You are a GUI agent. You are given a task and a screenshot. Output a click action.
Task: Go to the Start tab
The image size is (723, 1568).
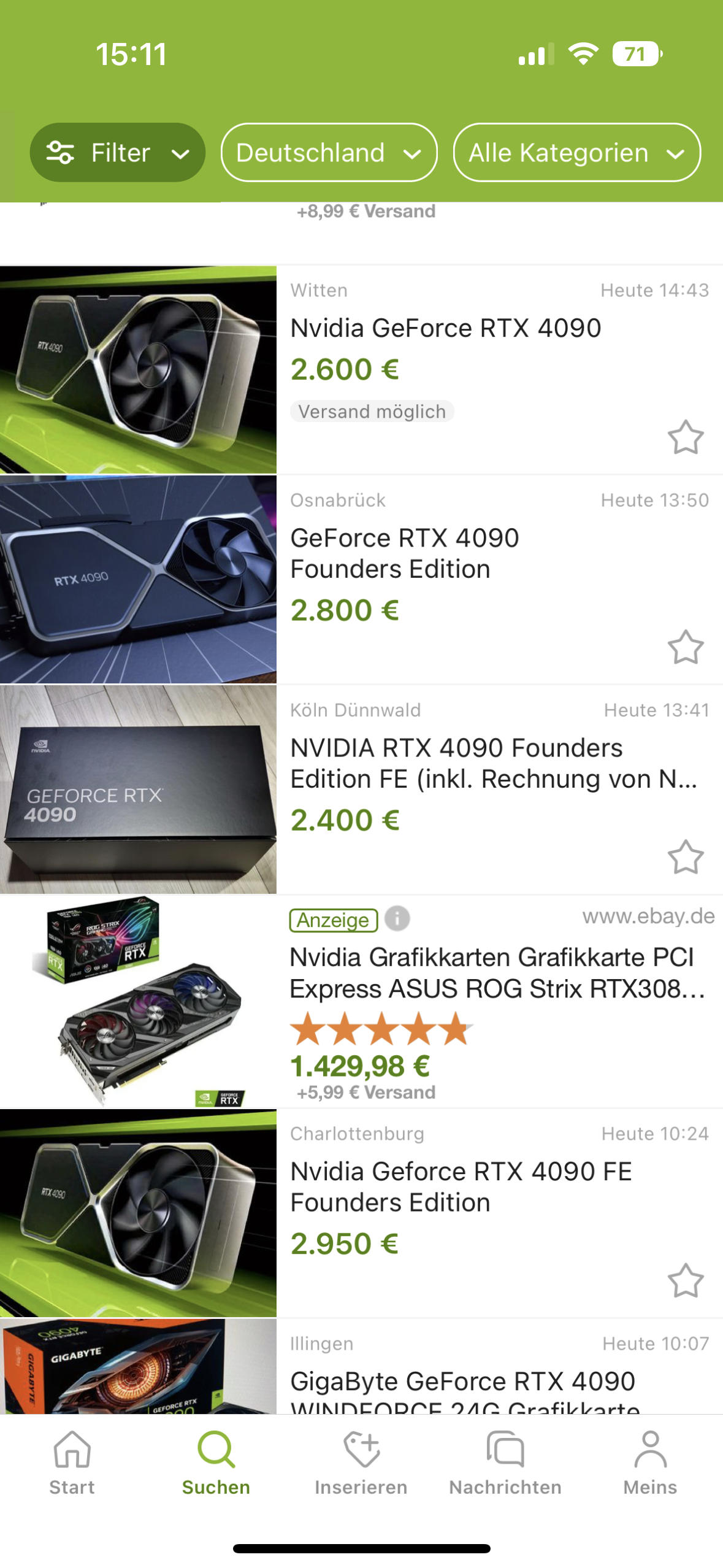coord(72,1461)
